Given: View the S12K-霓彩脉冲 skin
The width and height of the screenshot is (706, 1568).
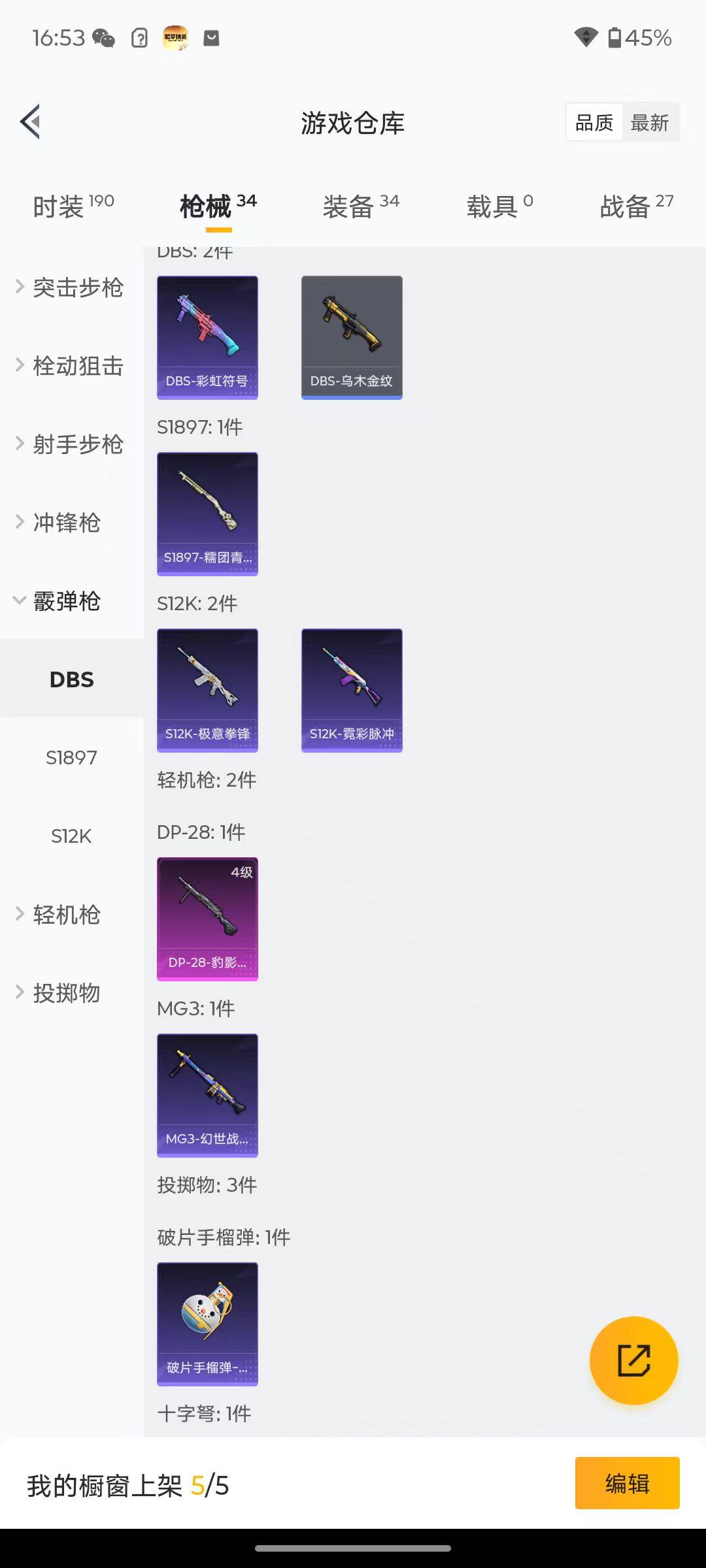Looking at the screenshot, I should coord(352,690).
